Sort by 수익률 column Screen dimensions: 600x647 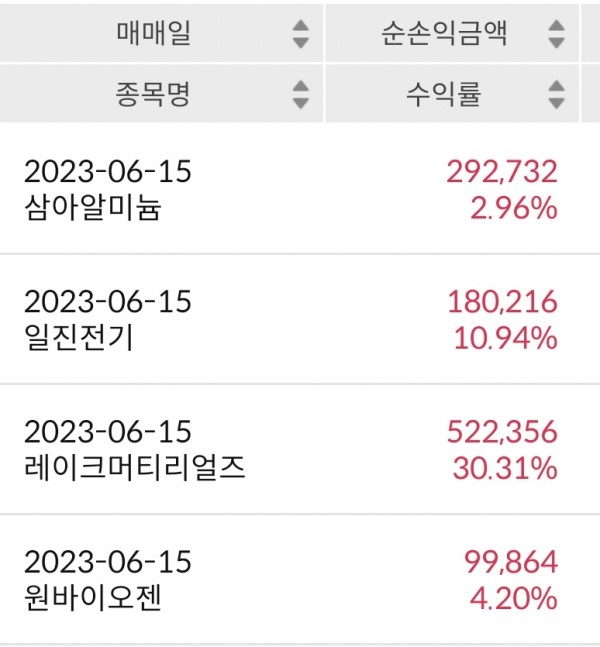[557, 95]
